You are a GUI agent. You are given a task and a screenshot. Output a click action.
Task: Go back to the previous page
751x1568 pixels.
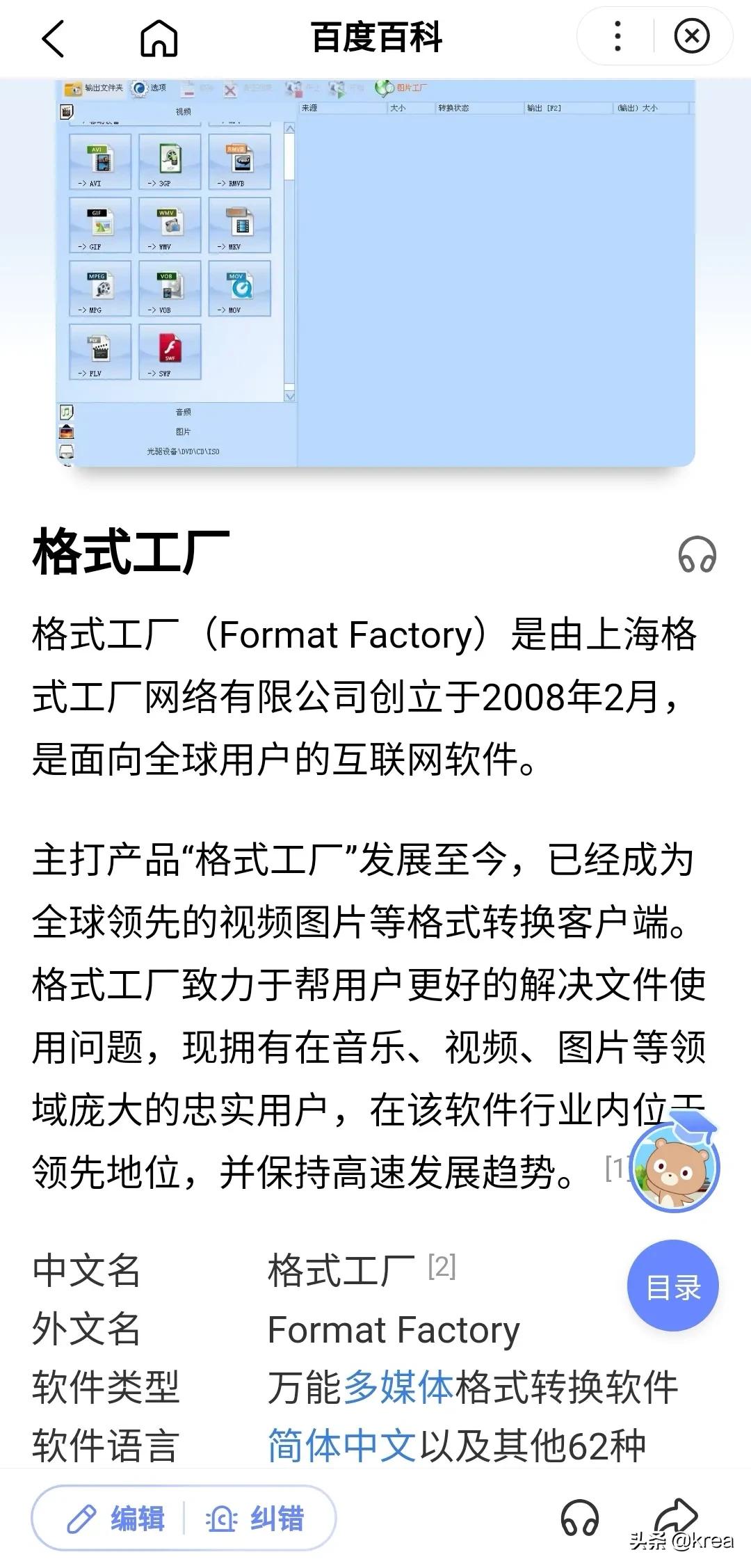pos(53,38)
